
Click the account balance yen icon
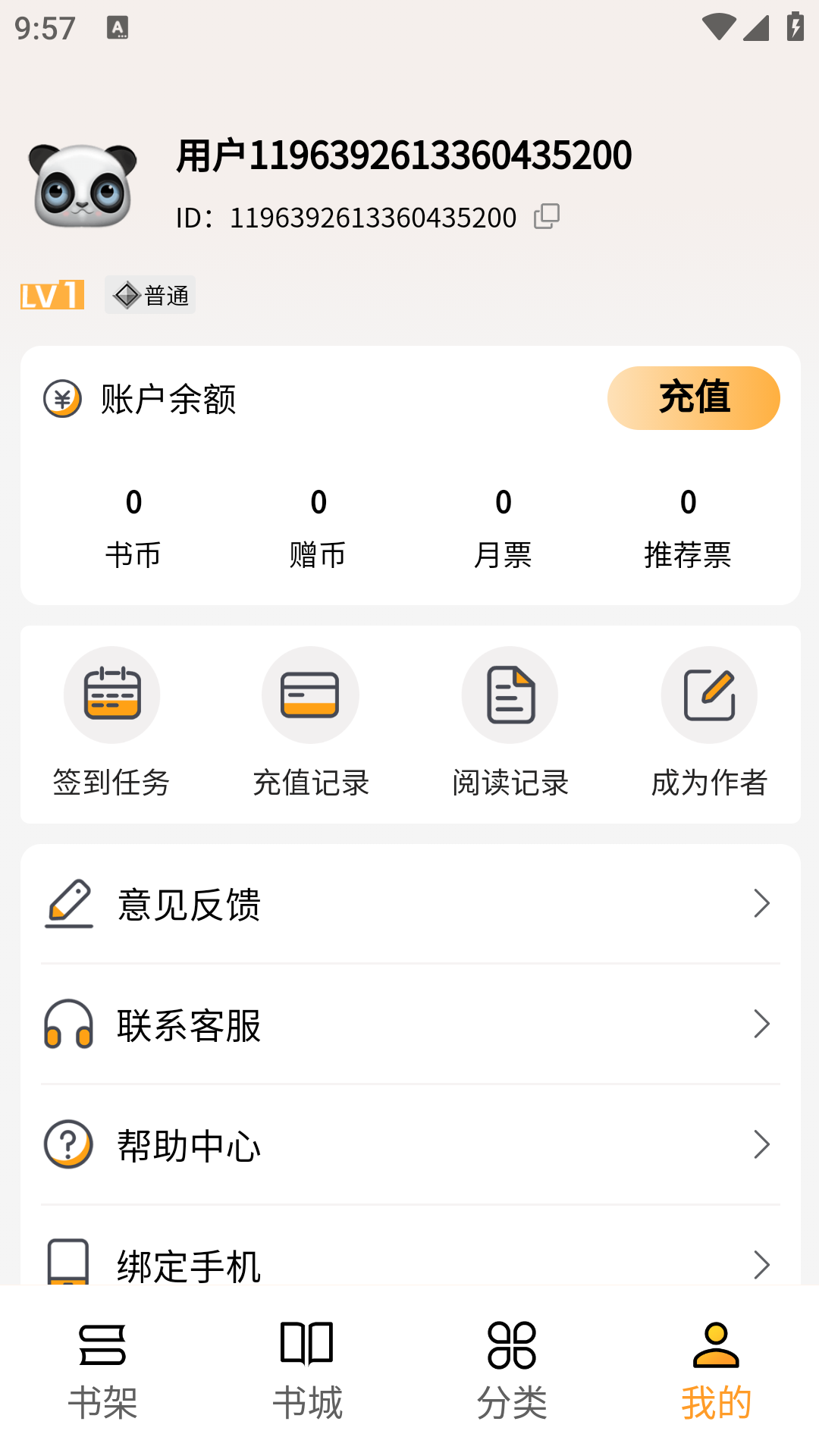(63, 397)
